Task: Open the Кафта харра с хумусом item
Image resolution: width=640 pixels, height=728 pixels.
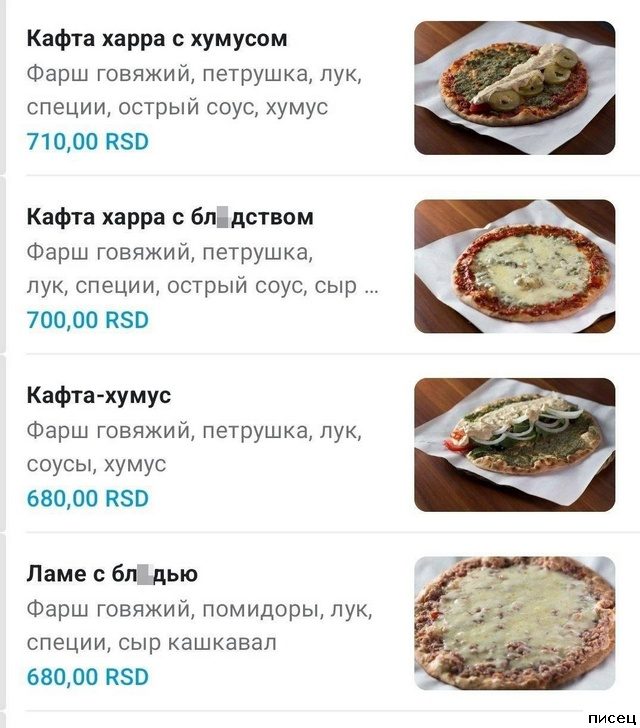Action: click(x=157, y=40)
